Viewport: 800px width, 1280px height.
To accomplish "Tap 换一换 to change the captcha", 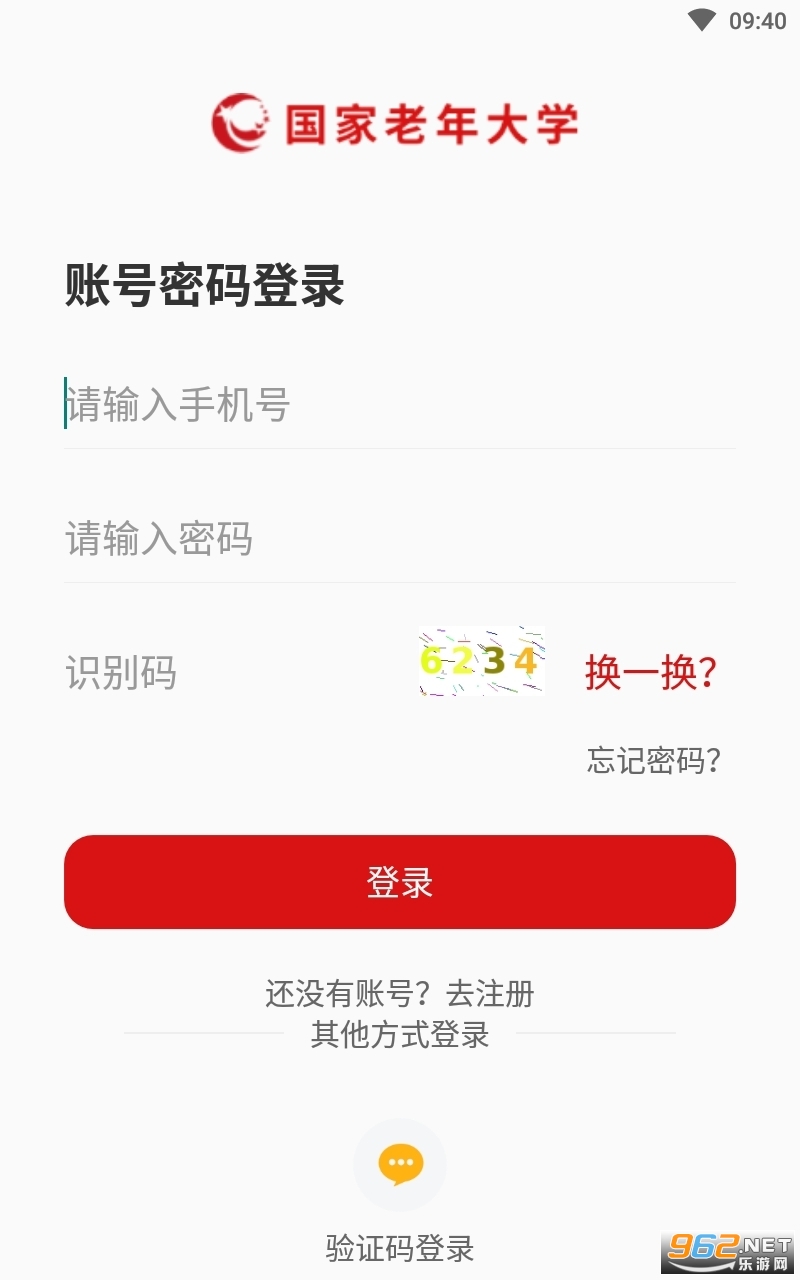I will (x=650, y=673).
